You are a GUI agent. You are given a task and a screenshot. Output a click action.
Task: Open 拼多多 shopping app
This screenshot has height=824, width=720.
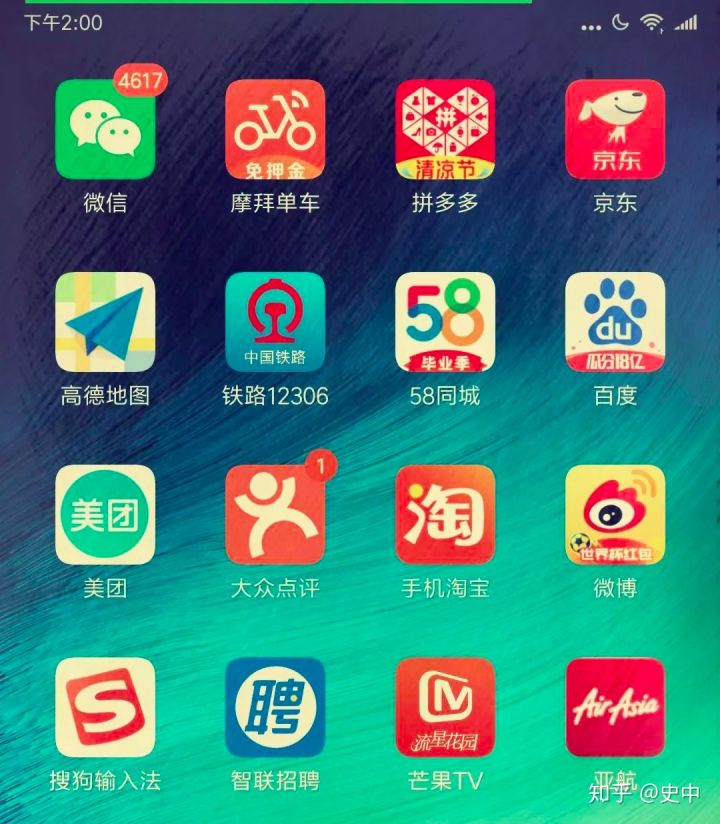(x=445, y=130)
